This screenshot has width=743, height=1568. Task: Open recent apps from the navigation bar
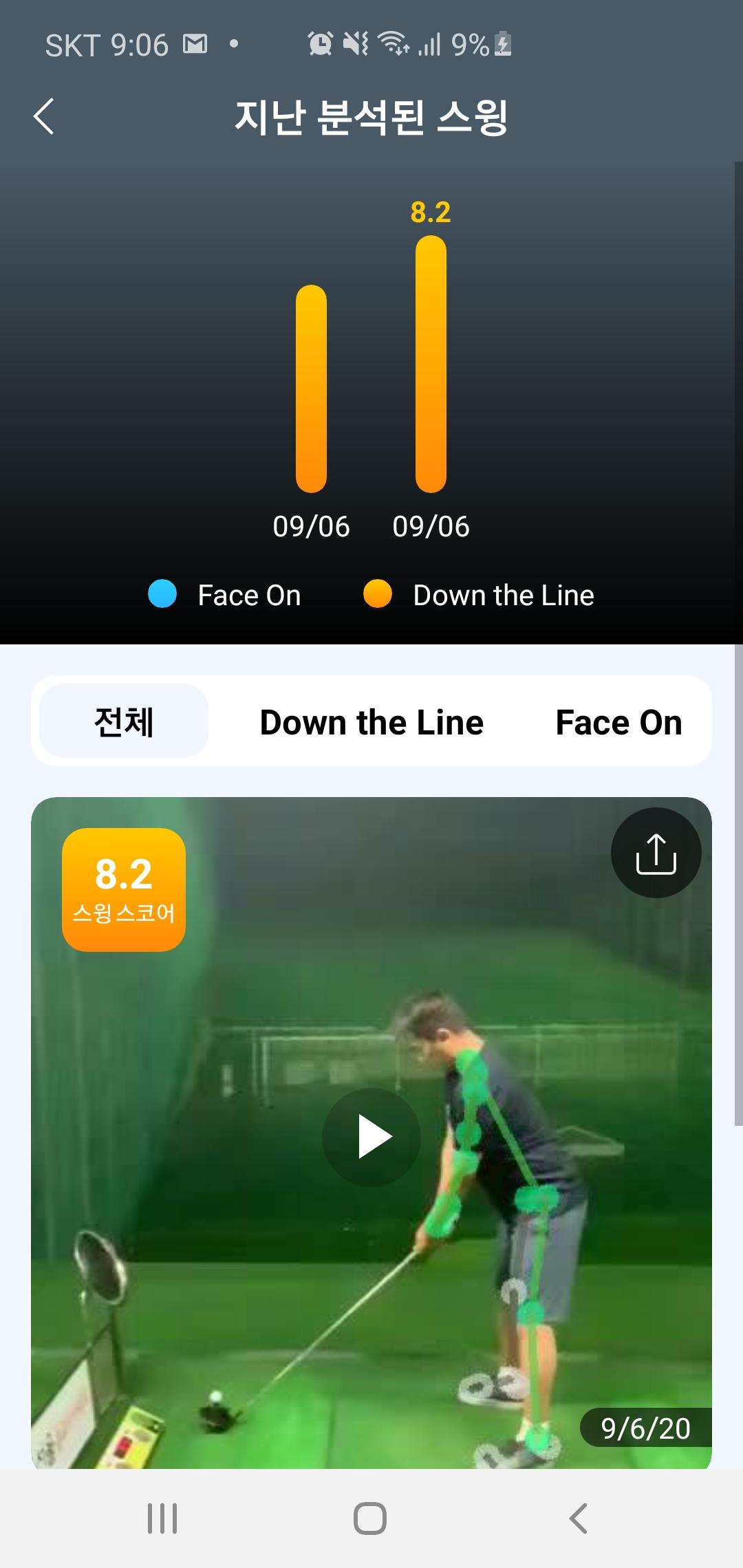[x=162, y=1518]
